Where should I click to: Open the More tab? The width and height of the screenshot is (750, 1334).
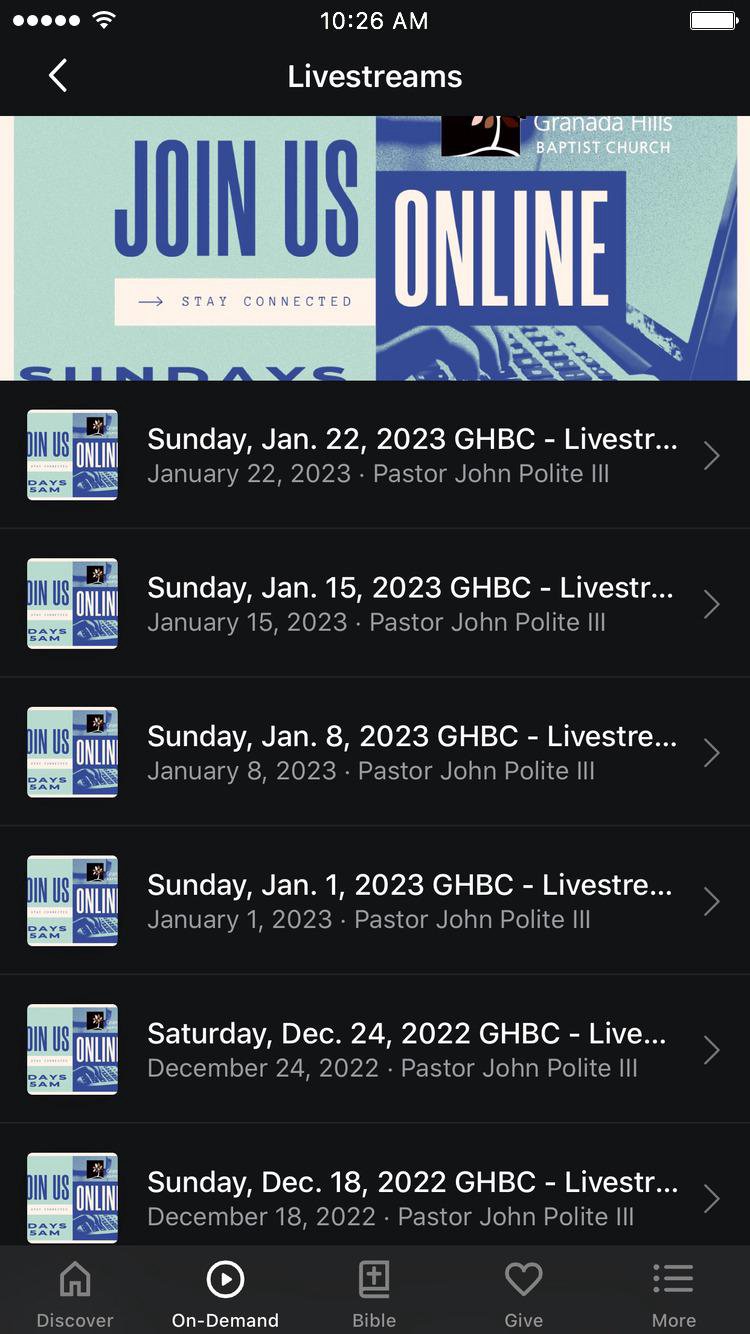tap(674, 1293)
